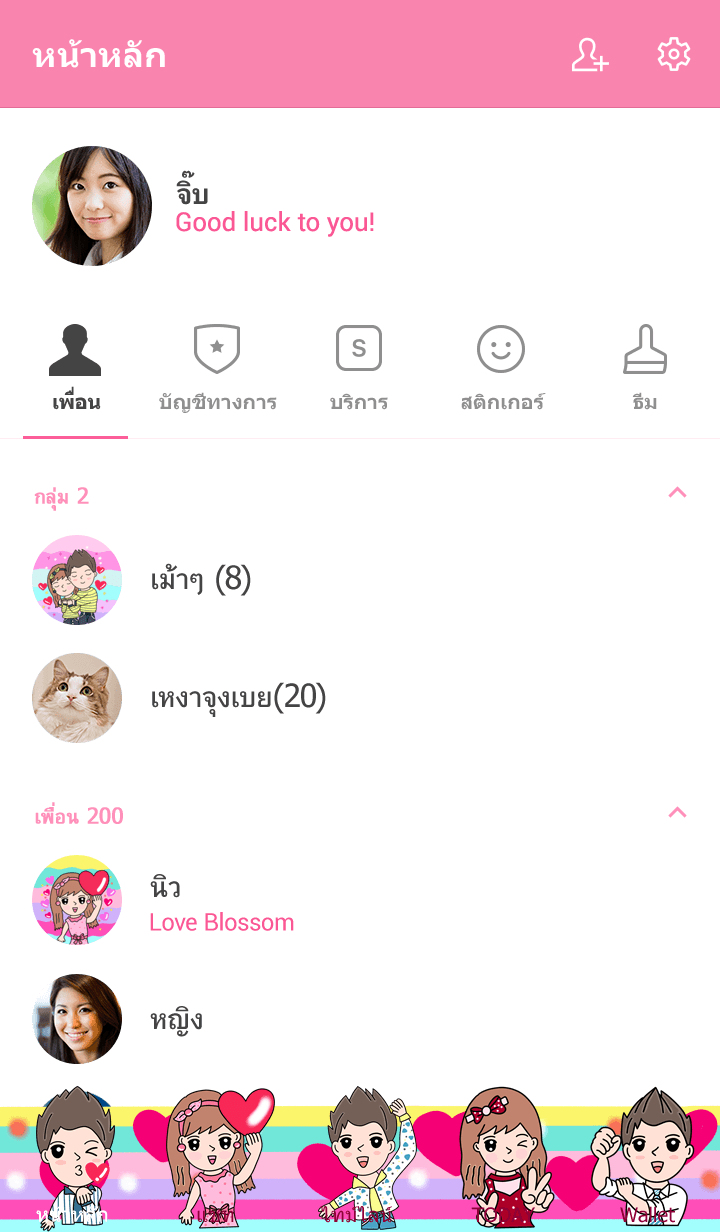This screenshot has width=720, height=1232.
Task: Switch to the เพื่อน tab
Action: coord(76,372)
